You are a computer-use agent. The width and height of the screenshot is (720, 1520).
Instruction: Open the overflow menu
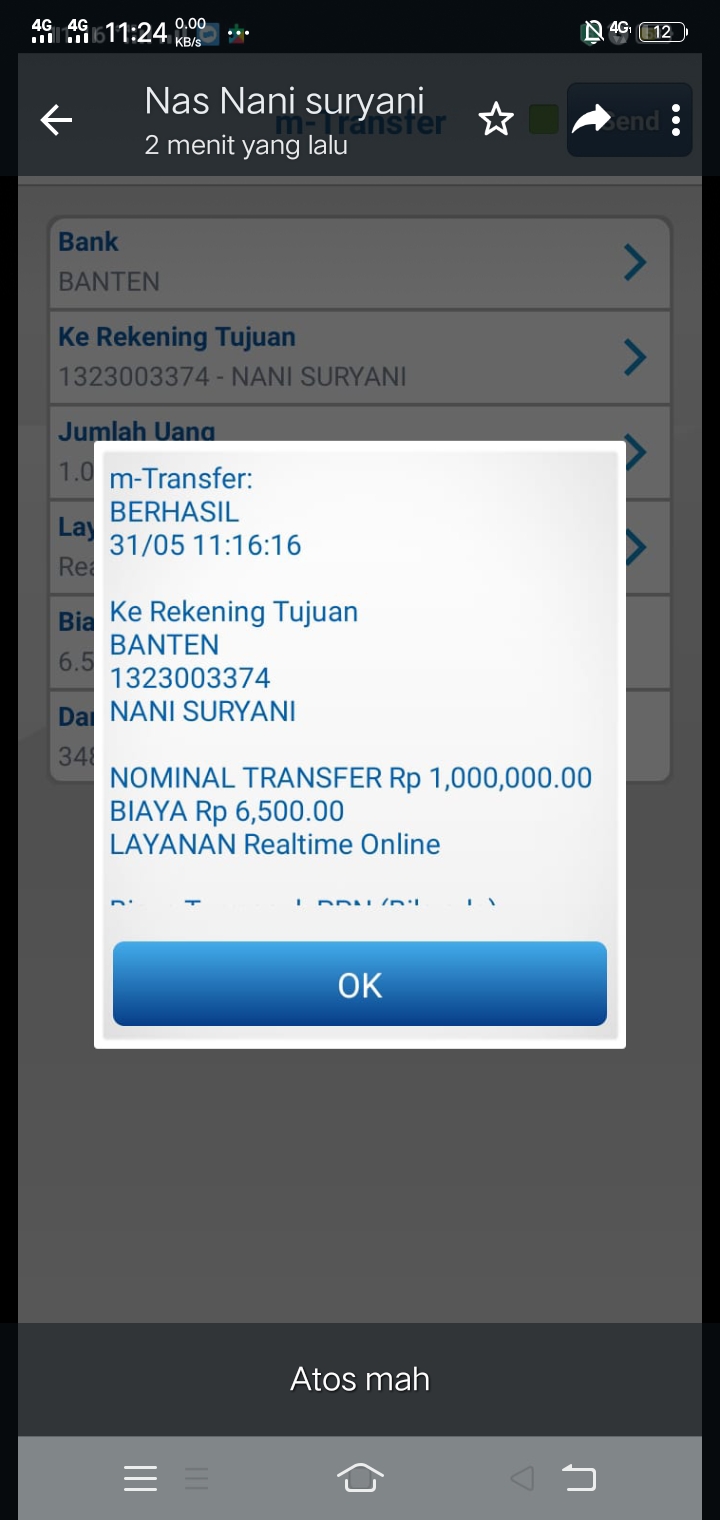pyautogui.click(x=676, y=120)
